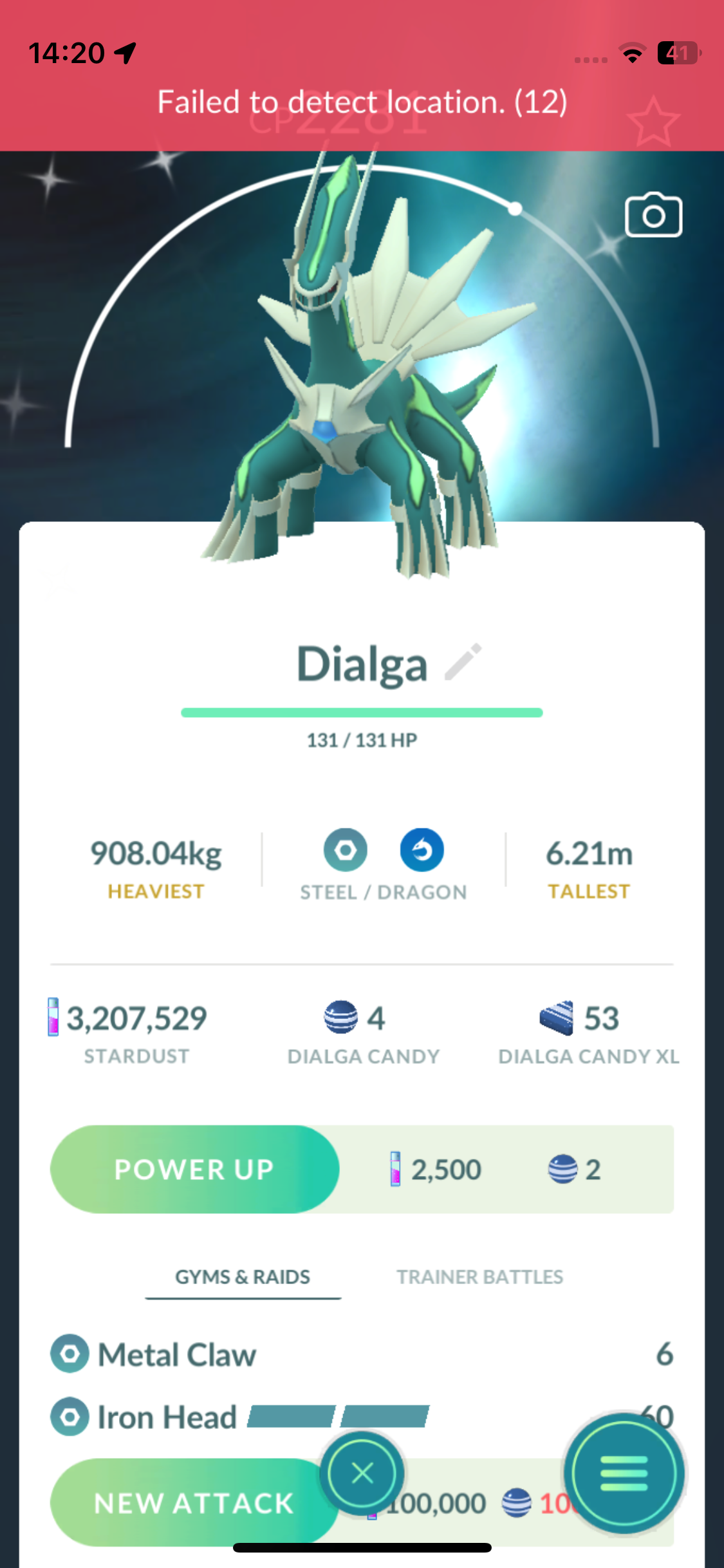
Task: Power up Dialga
Action: coord(194,1169)
